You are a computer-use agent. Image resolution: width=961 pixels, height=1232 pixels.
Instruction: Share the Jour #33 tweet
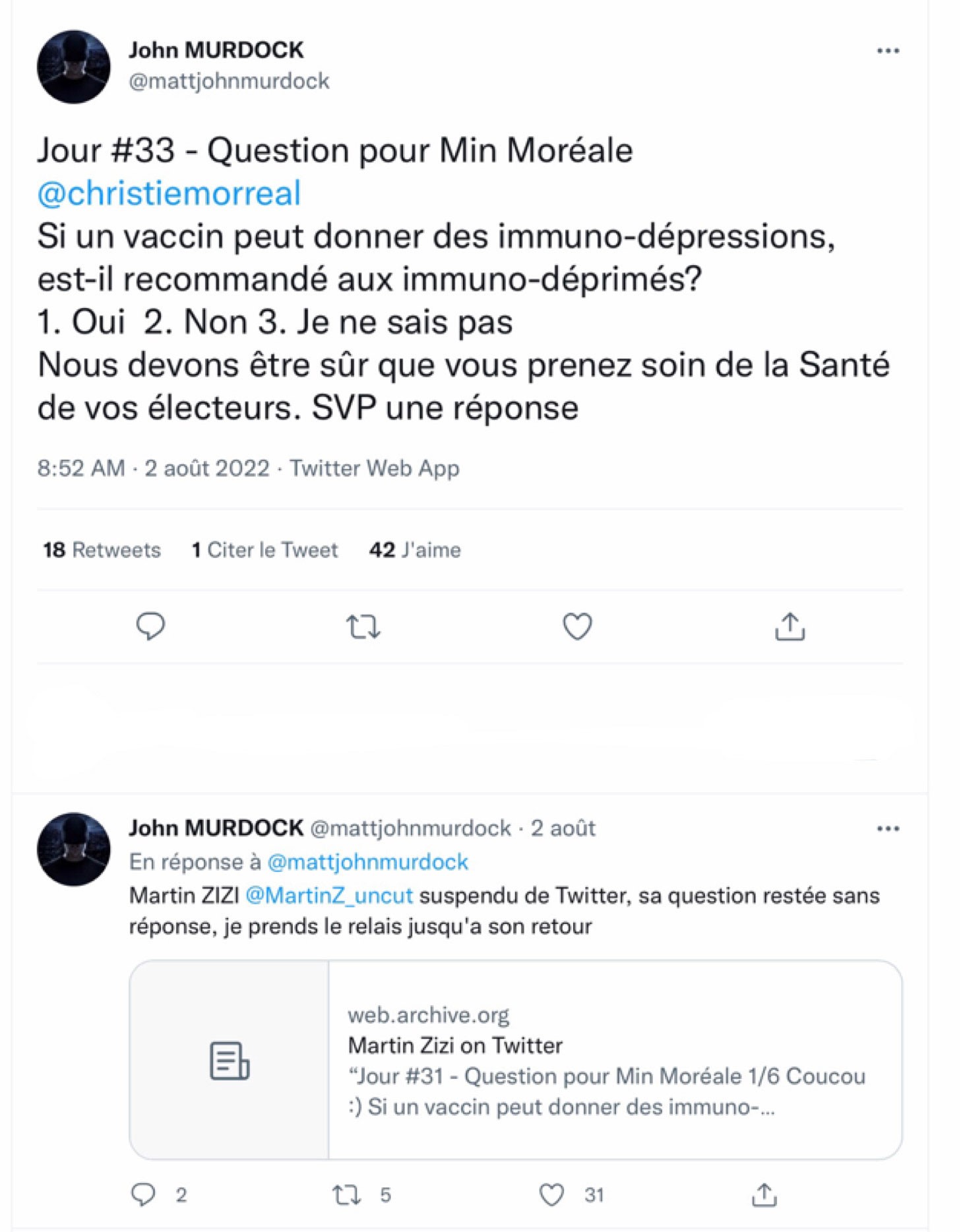(790, 627)
